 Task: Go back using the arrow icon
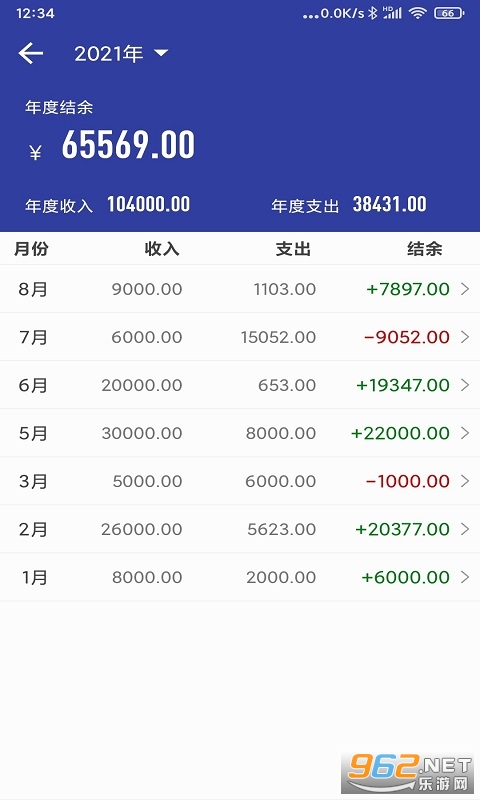point(31,53)
